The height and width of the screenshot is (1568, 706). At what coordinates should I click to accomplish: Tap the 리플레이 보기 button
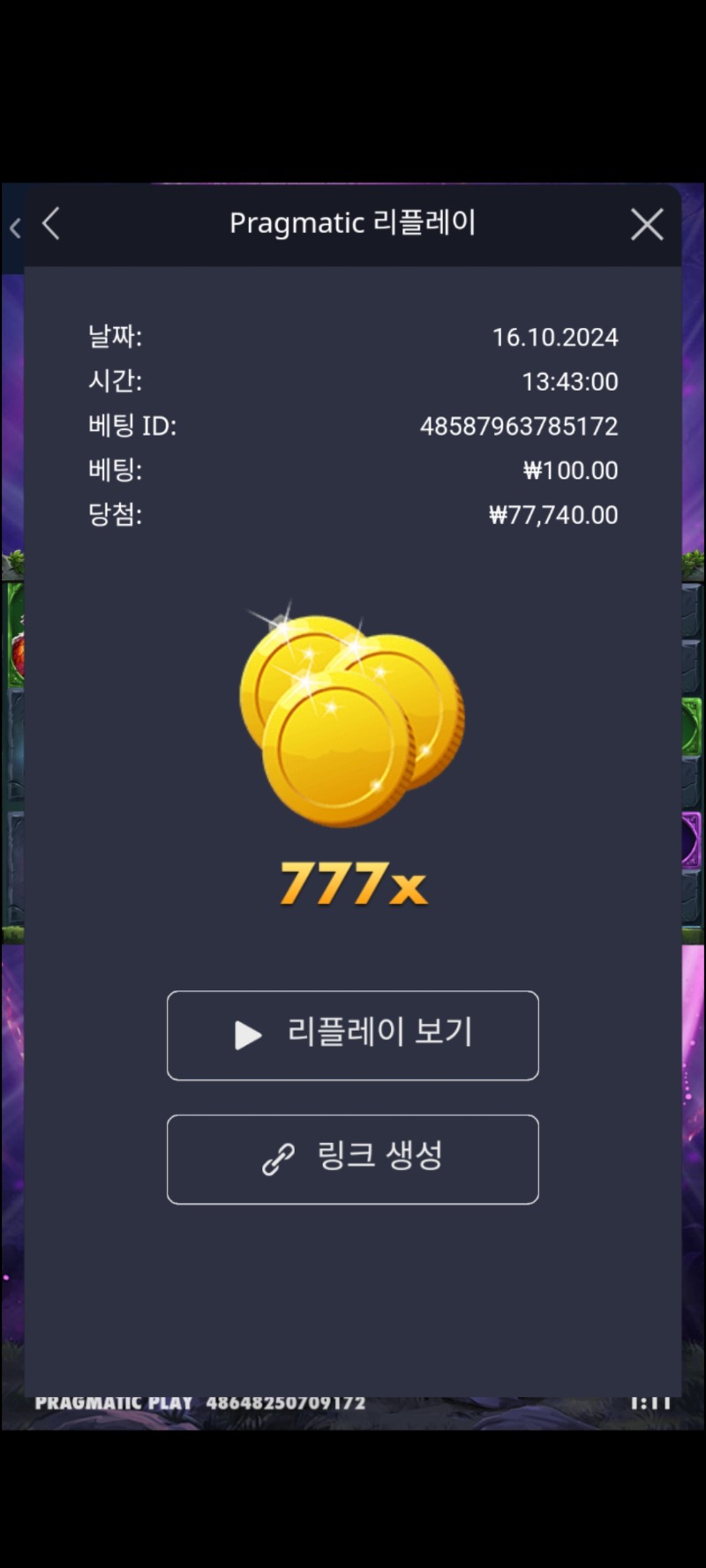(353, 1035)
